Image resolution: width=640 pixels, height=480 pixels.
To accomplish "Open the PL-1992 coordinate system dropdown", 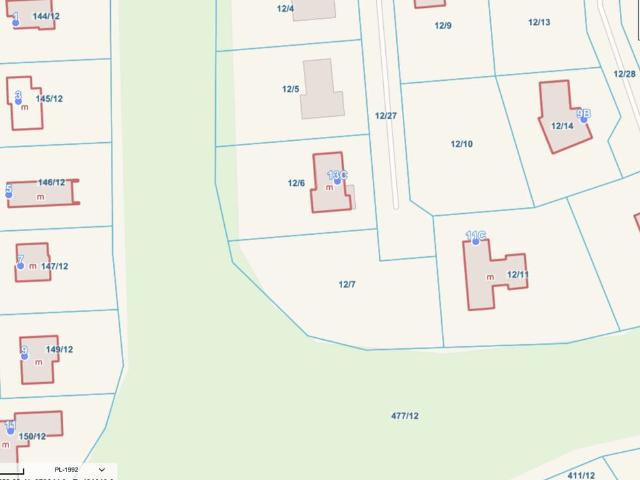I will point(101,469).
